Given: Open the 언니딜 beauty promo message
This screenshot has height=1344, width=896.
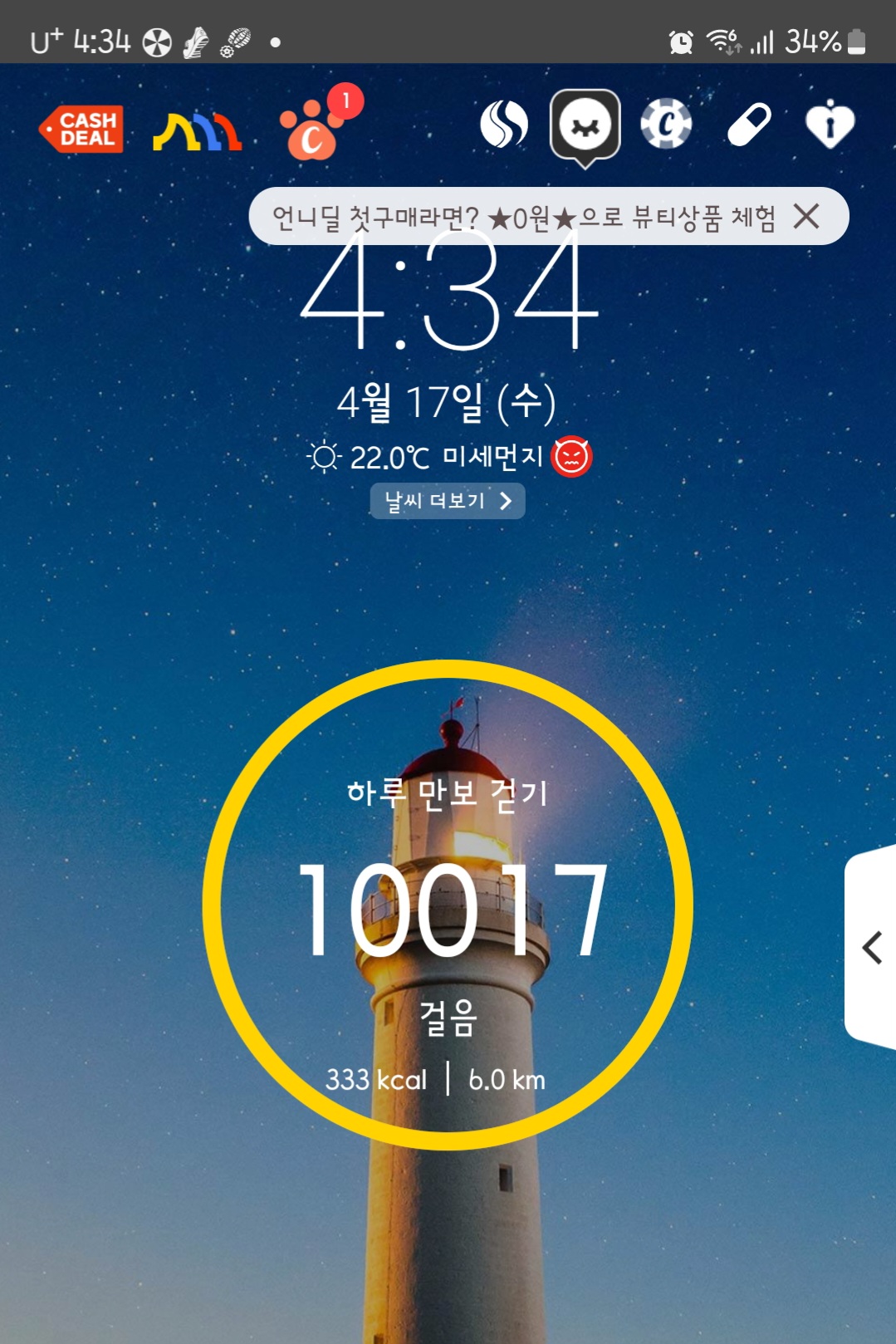Looking at the screenshot, I should coord(524,218).
